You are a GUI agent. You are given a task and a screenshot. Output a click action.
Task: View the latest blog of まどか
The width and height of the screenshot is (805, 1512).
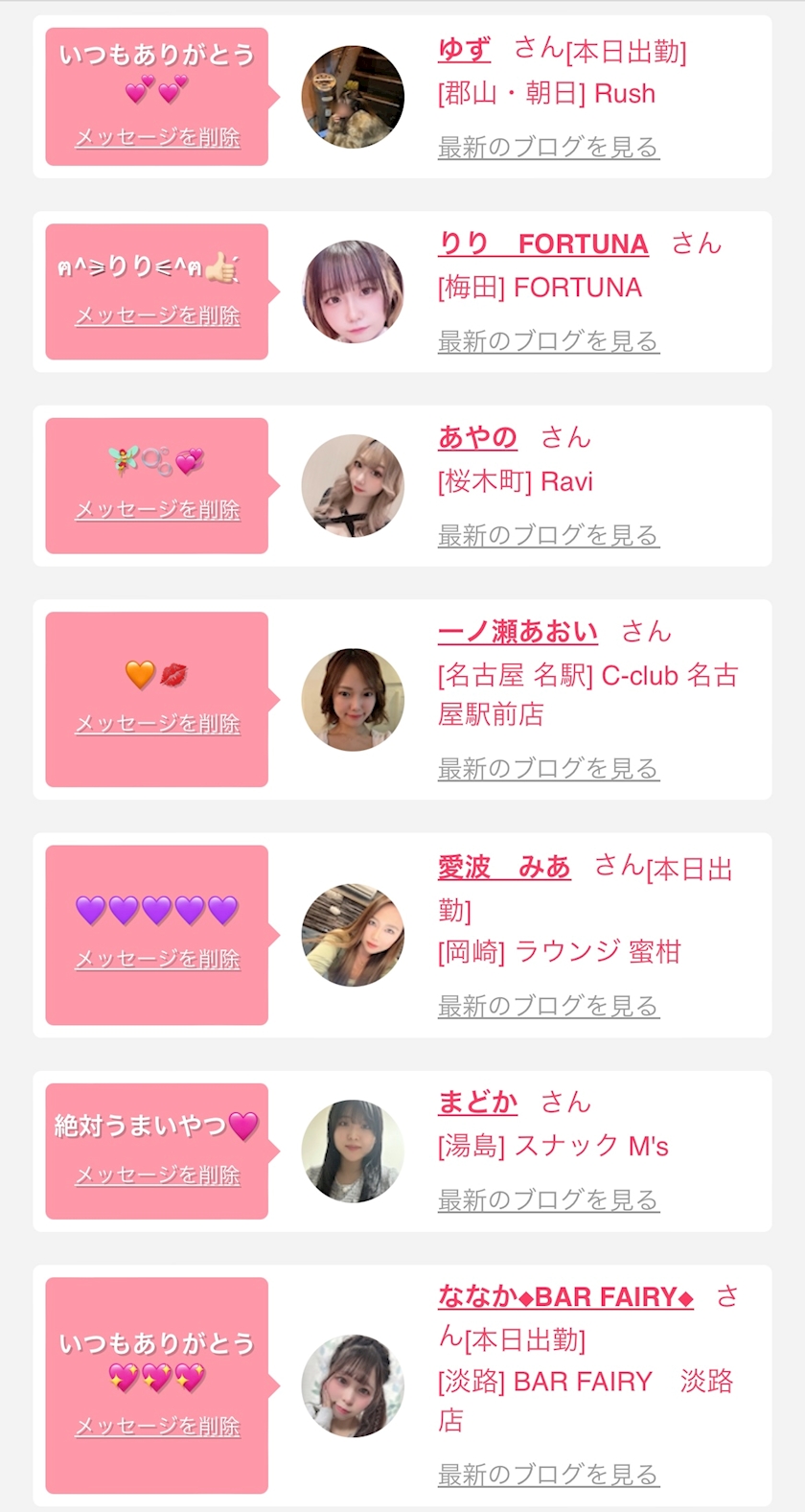tap(548, 1199)
